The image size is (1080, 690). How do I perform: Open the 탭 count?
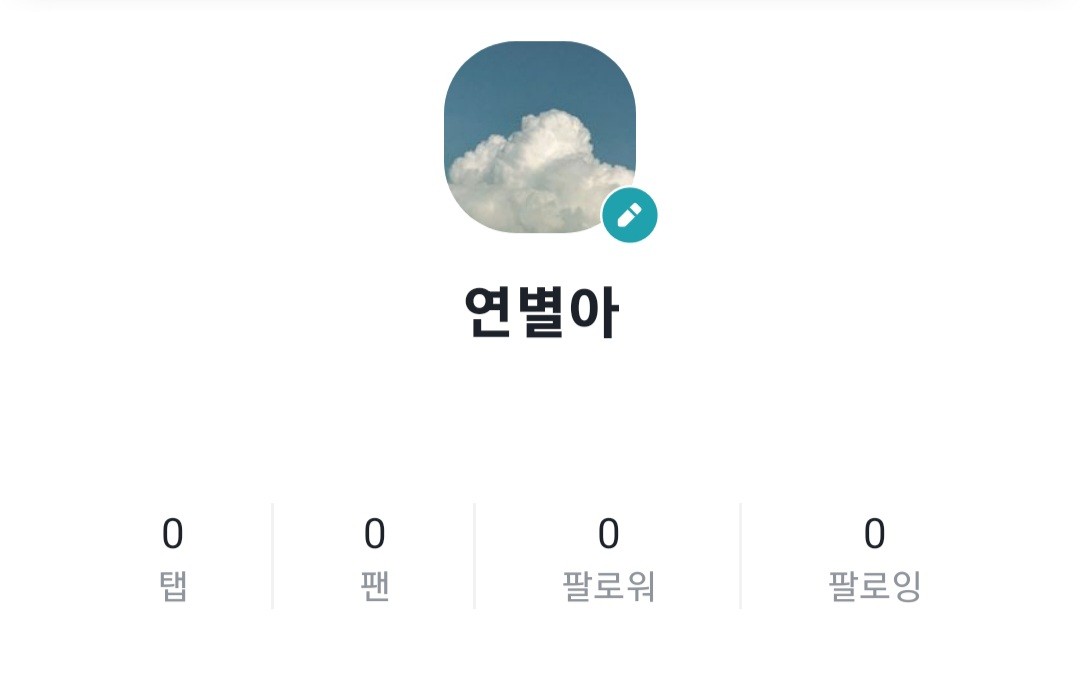173,557
